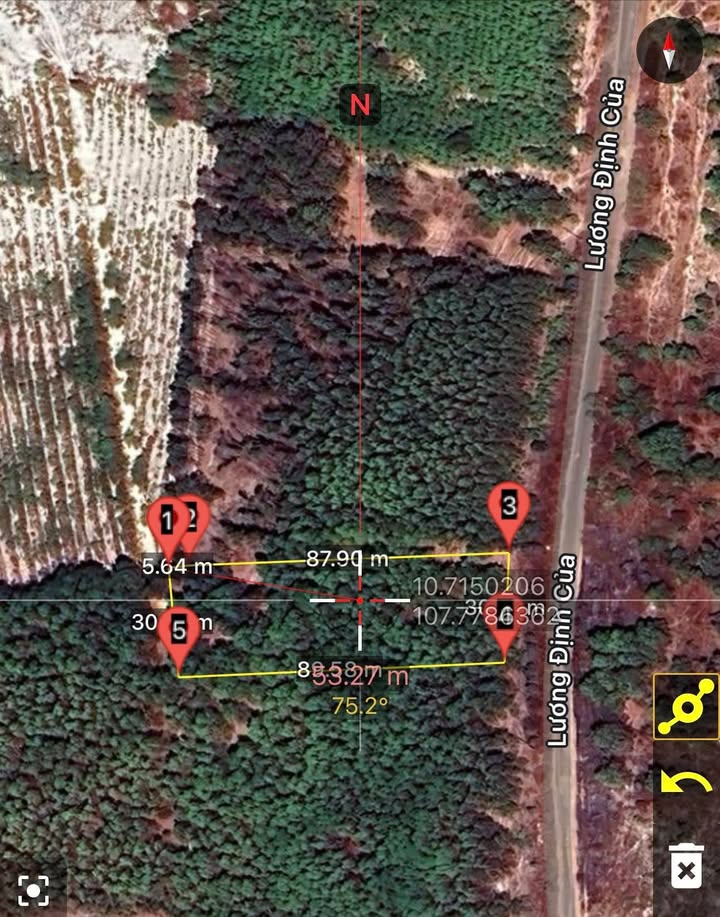720x917 pixels.
Task: Toggle the path measuring mode button
Action: [686, 706]
